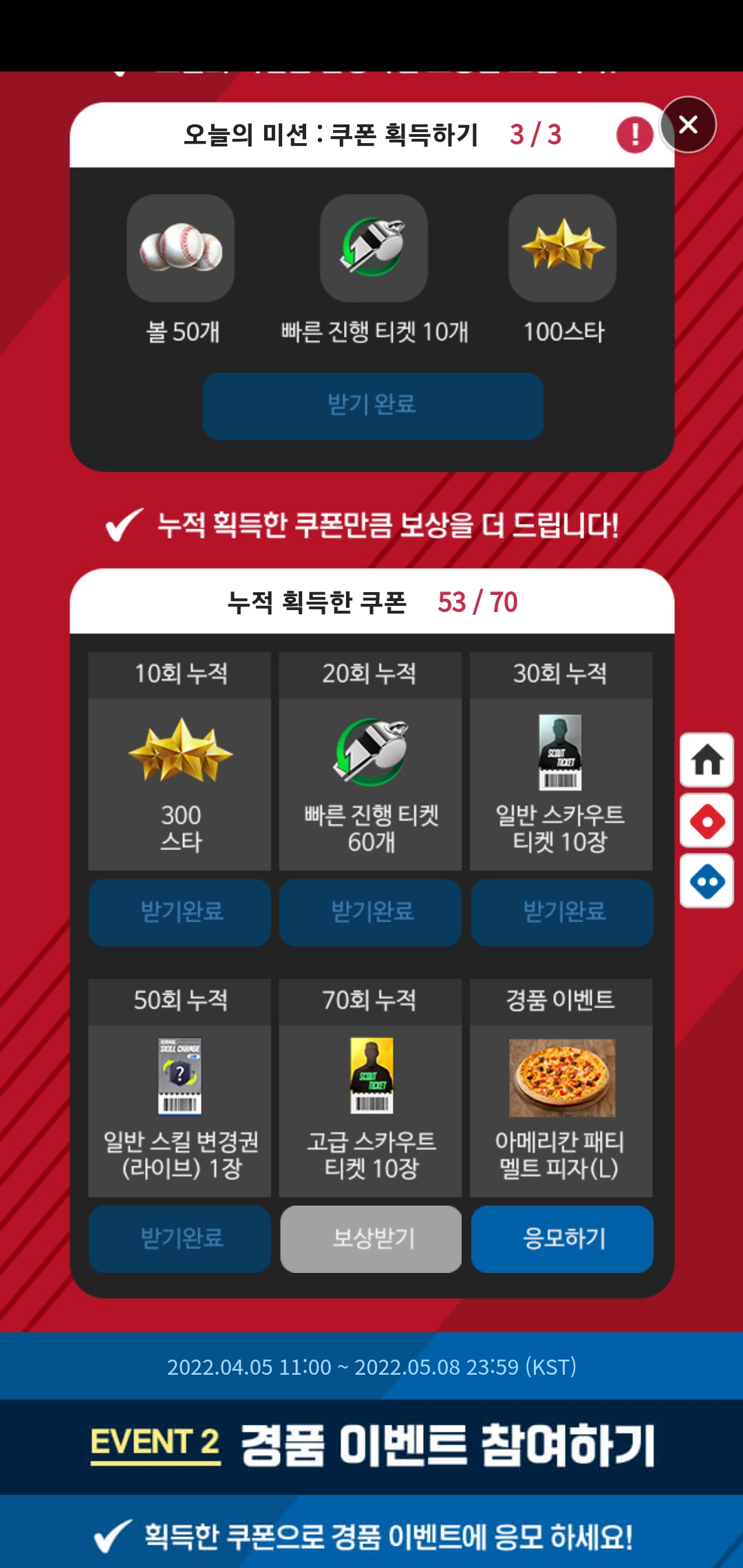This screenshot has height=1568, width=743.
Task: Close the event popup with X
Action: click(x=688, y=124)
